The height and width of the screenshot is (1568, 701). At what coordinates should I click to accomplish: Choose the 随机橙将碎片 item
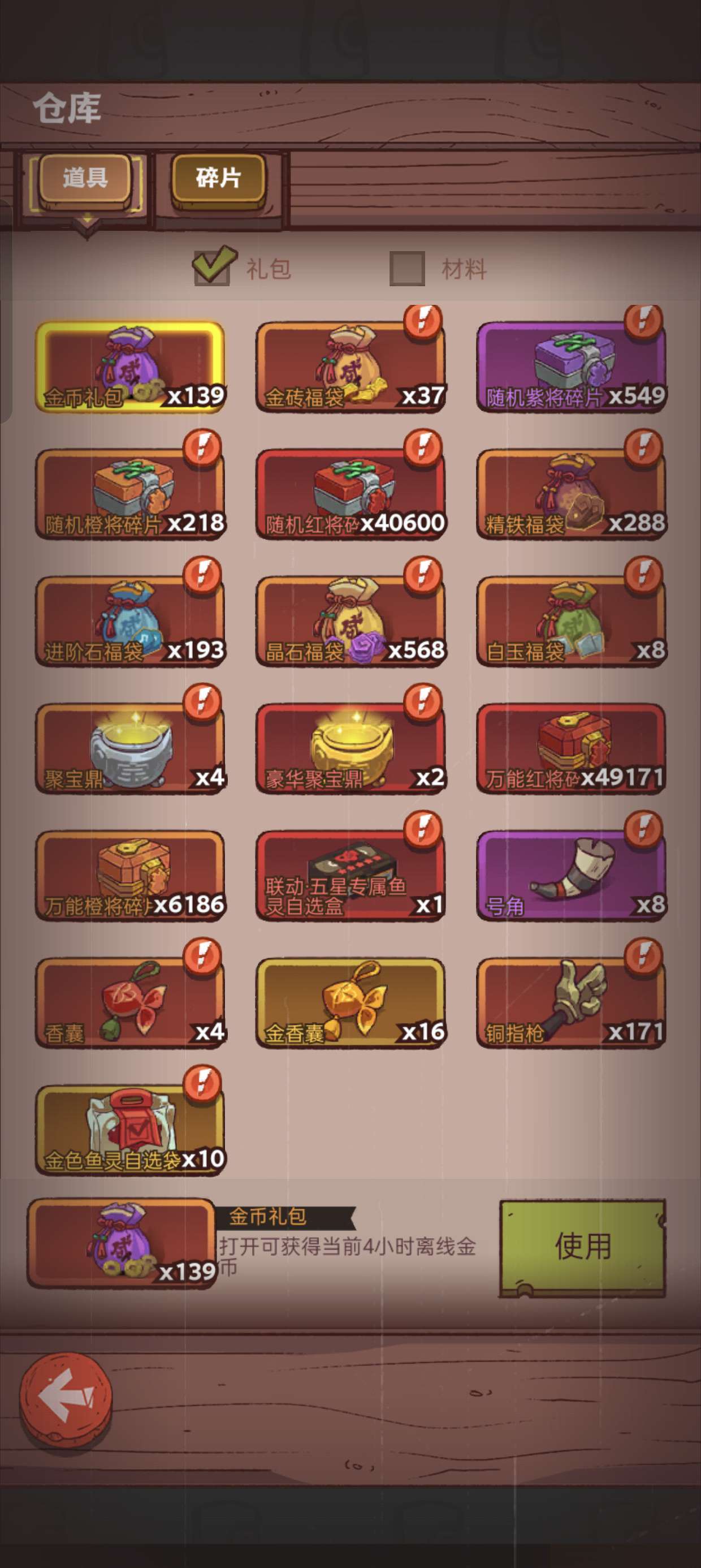point(130,494)
